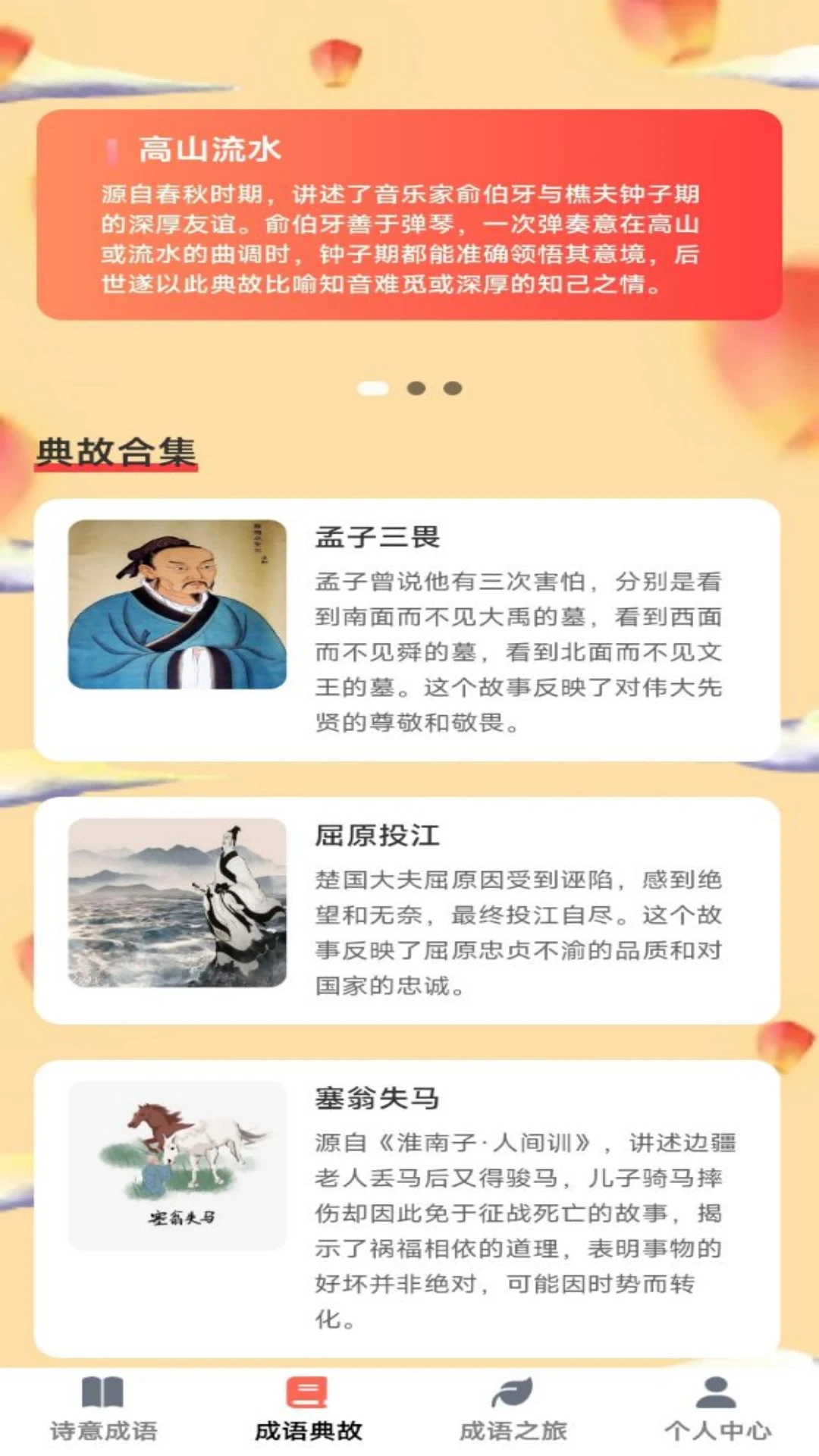Open the 屈原投江 story card
The height and width of the screenshot is (1456, 819).
407,910
